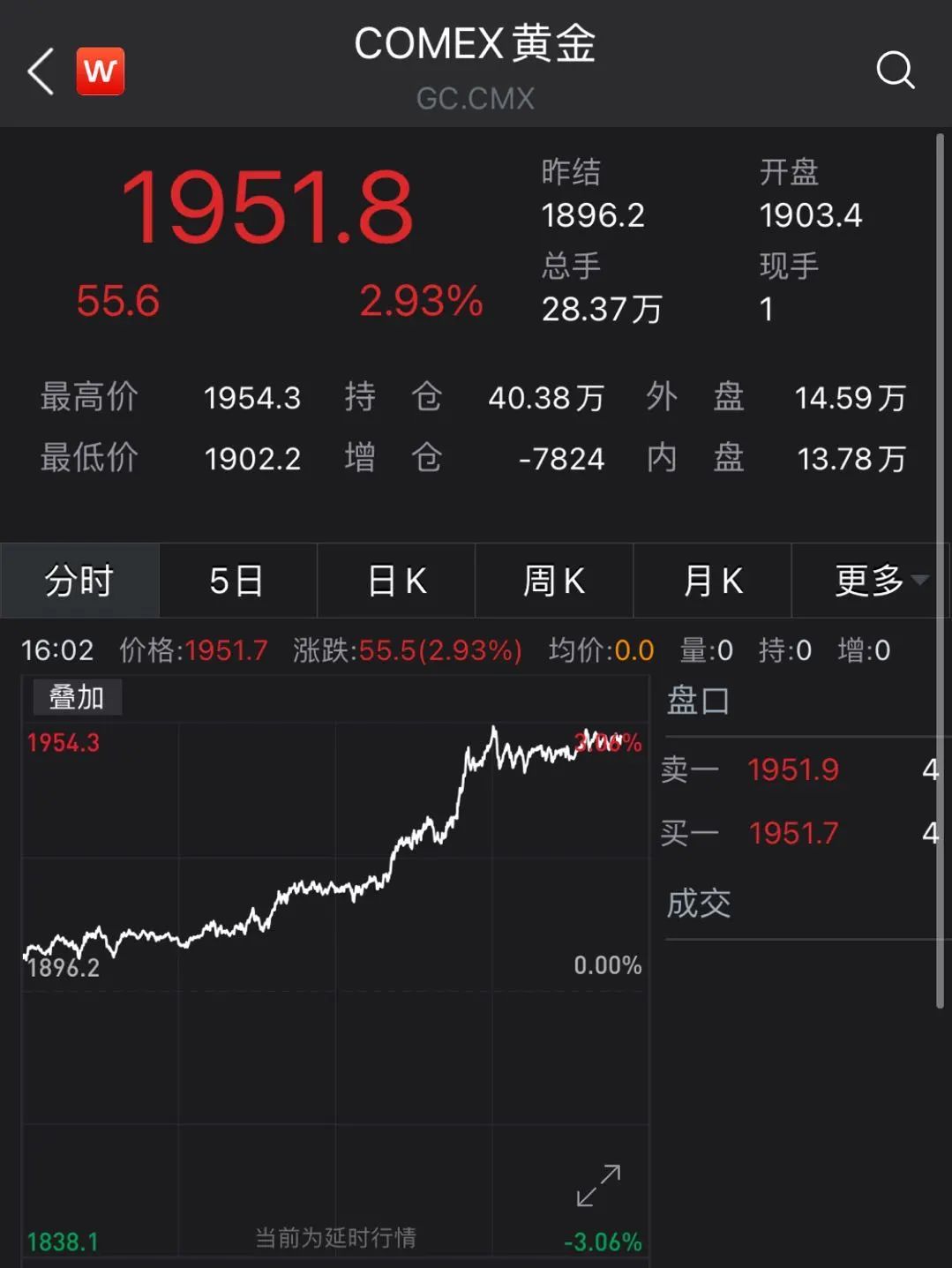
Task: View the 周K weekly chart tab
Action: [x=554, y=580]
